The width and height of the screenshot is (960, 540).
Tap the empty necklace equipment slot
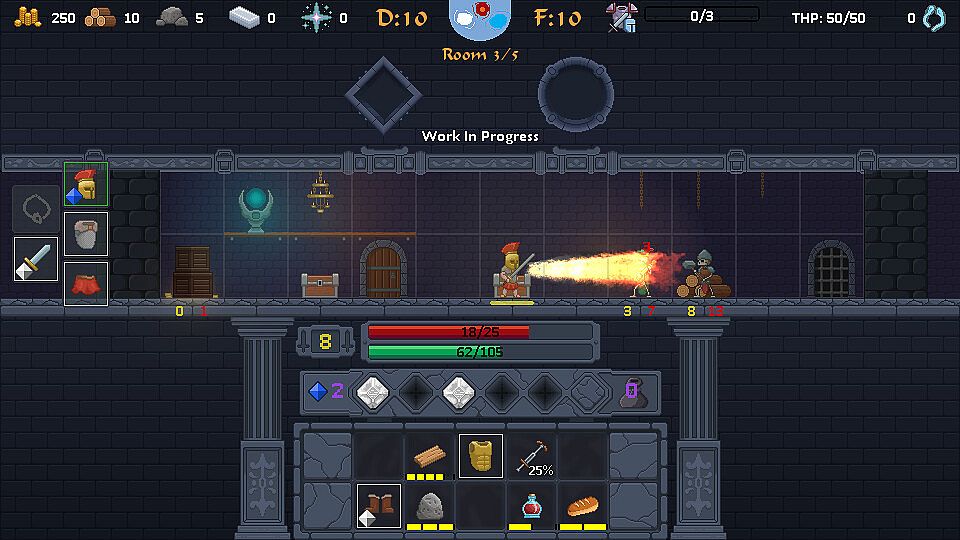tap(36, 210)
